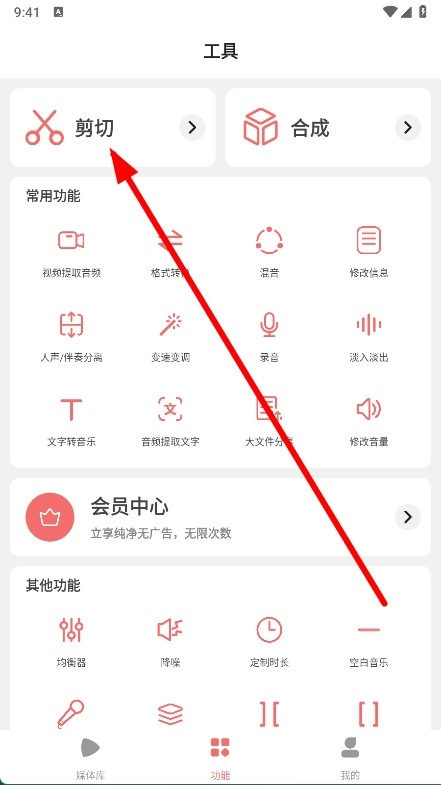Select the 功能 bottom tab
This screenshot has width=441, height=785.
[x=220, y=758]
